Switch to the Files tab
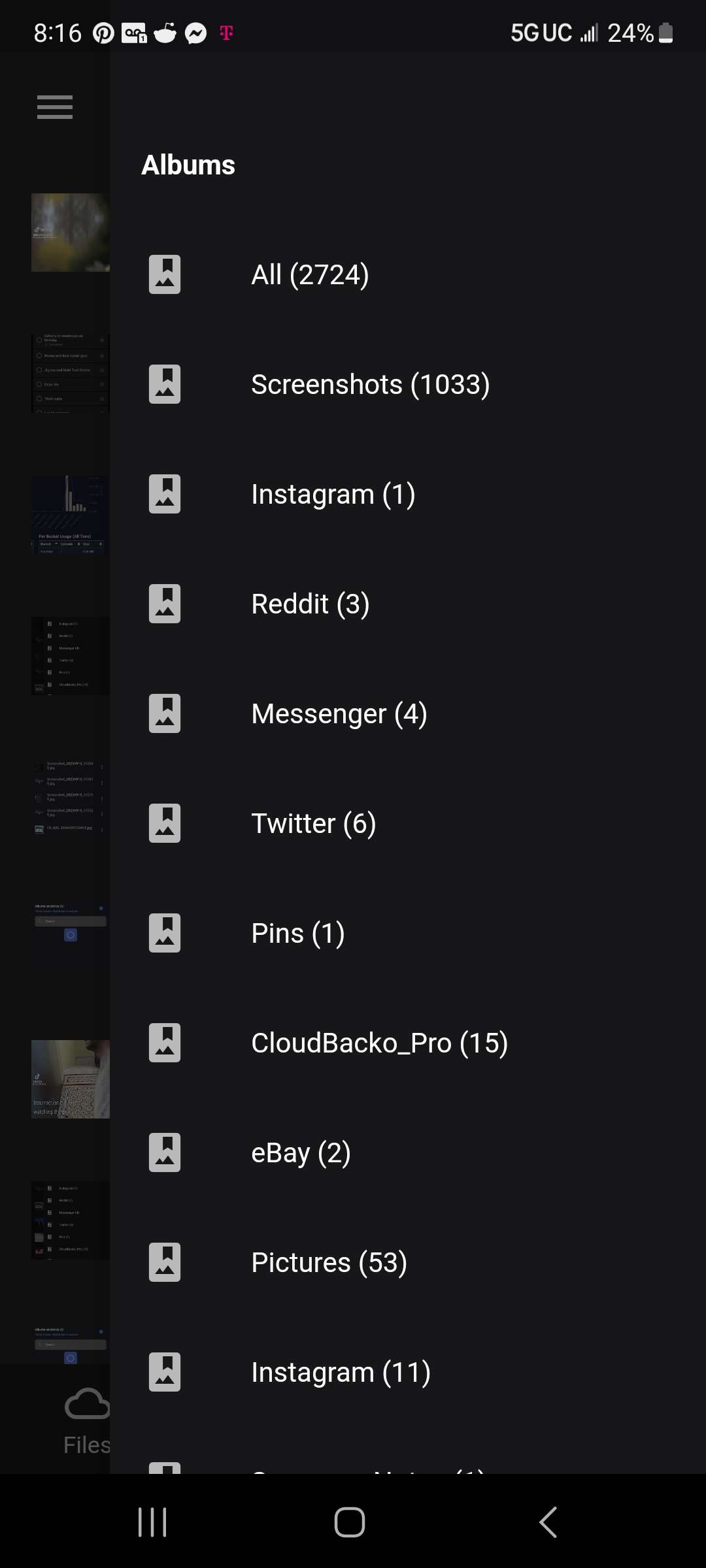Viewport: 706px width, 1568px height. click(x=87, y=1422)
